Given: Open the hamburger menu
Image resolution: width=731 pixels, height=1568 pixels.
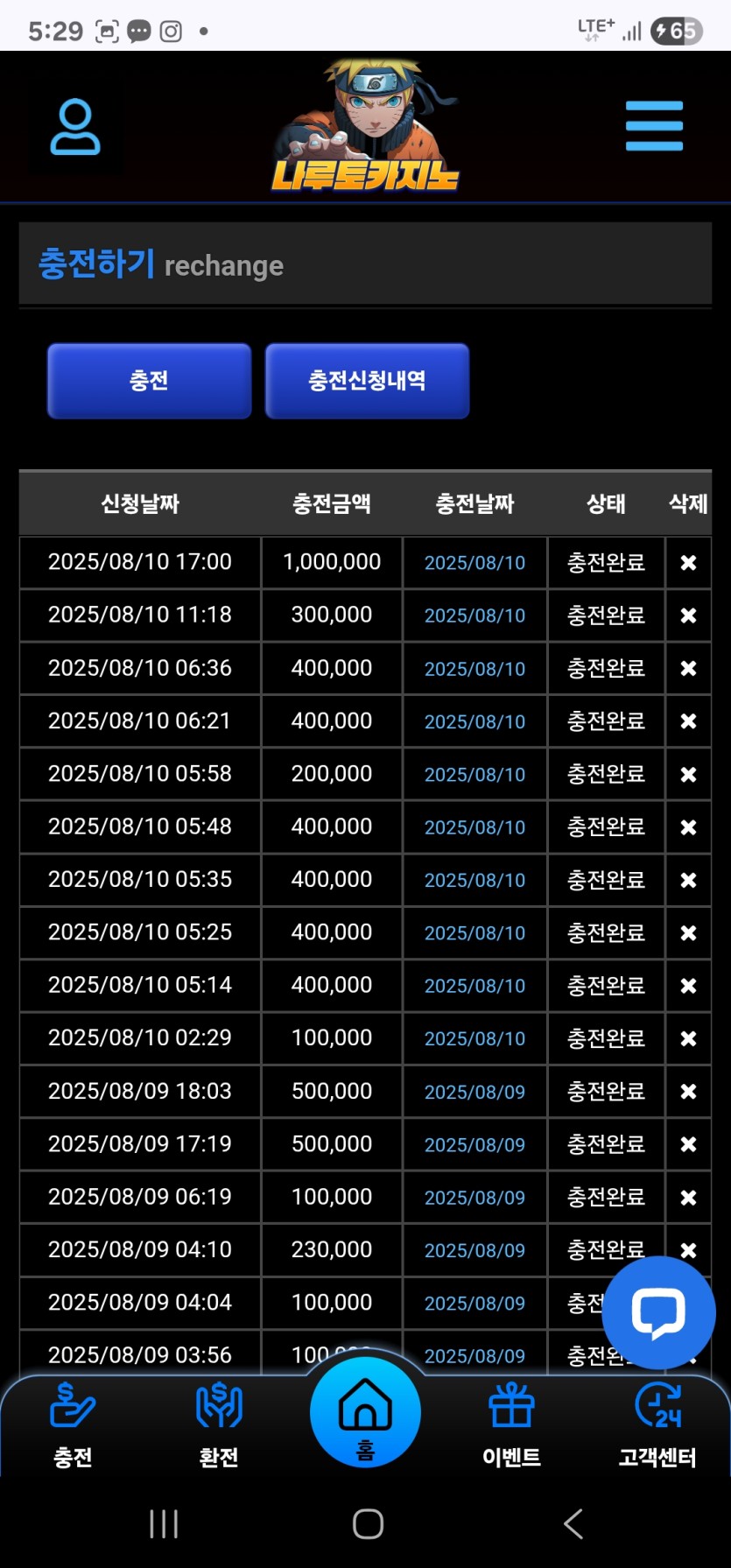Looking at the screenshot, I should (654, 126).
